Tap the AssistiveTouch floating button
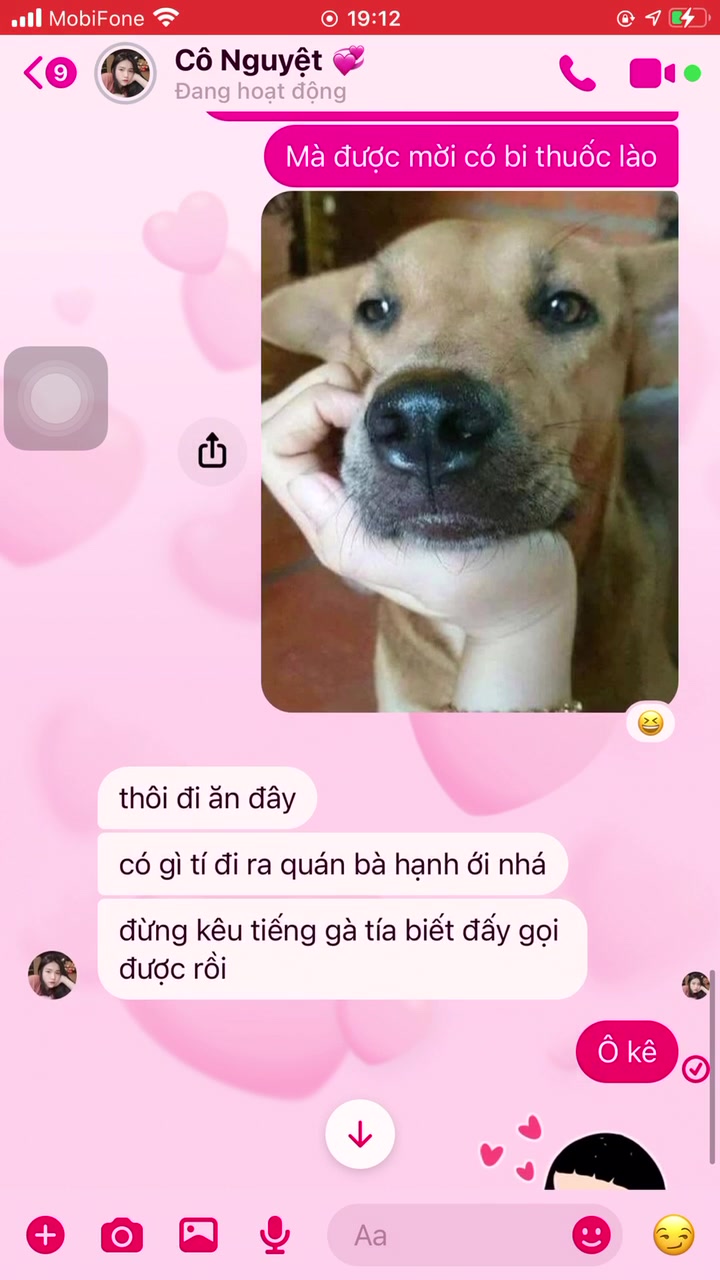Screen dimensions: 720x1280 pos(56,398)
